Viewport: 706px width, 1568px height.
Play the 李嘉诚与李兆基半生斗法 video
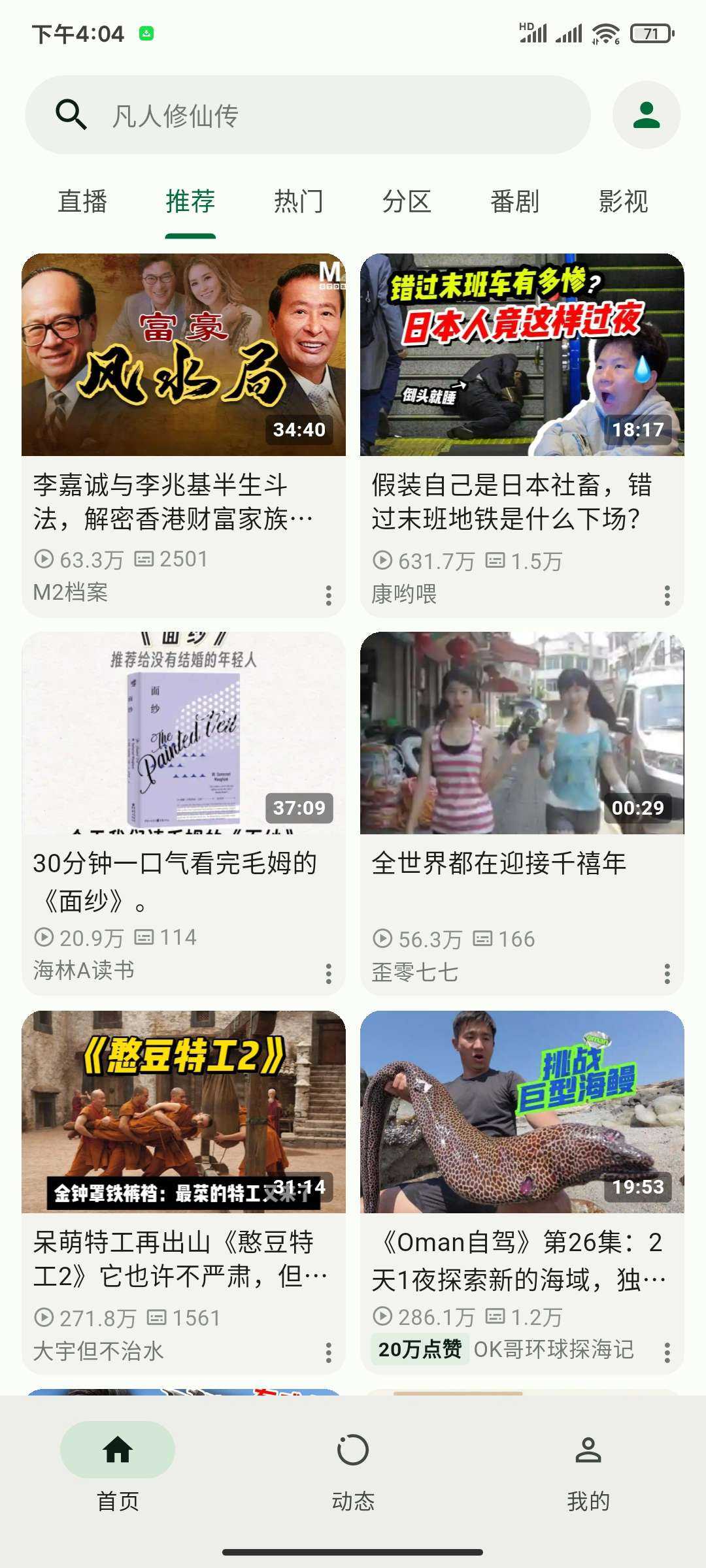[x=183, y=355]
